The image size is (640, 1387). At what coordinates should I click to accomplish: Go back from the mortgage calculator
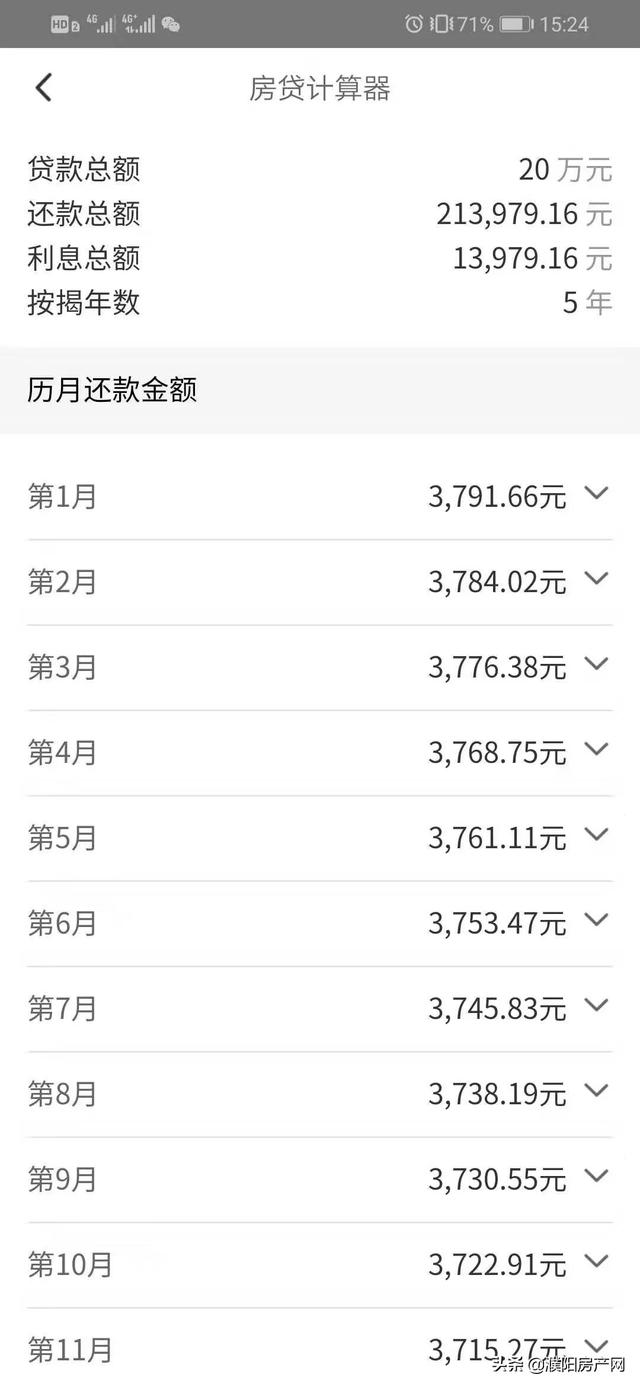(x=43, y=88)
